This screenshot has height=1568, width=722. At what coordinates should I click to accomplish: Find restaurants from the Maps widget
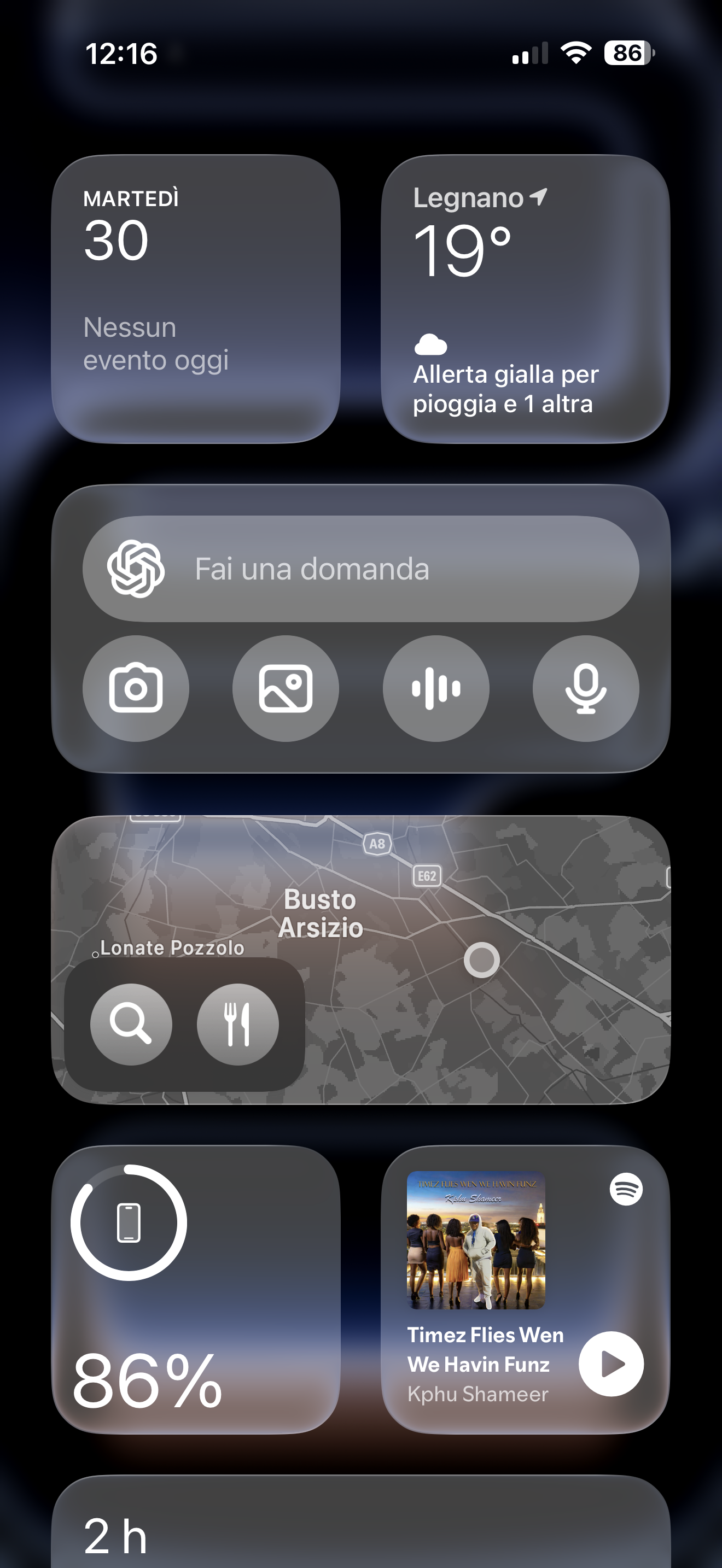(238, 1024)
